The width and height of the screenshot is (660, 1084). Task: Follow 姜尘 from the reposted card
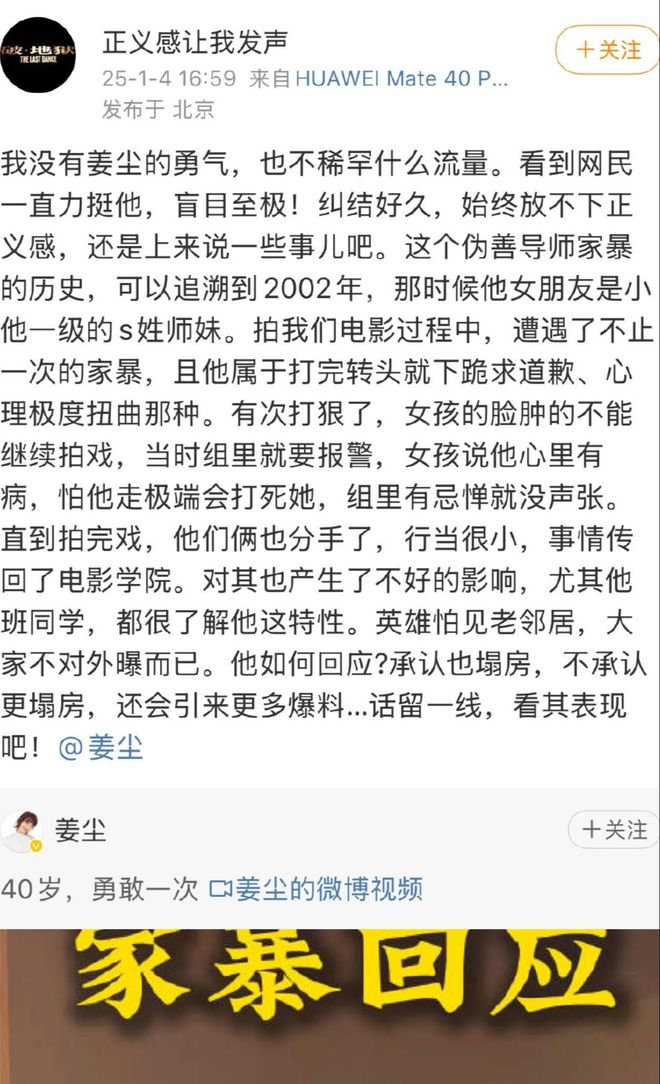coord(614,830)
